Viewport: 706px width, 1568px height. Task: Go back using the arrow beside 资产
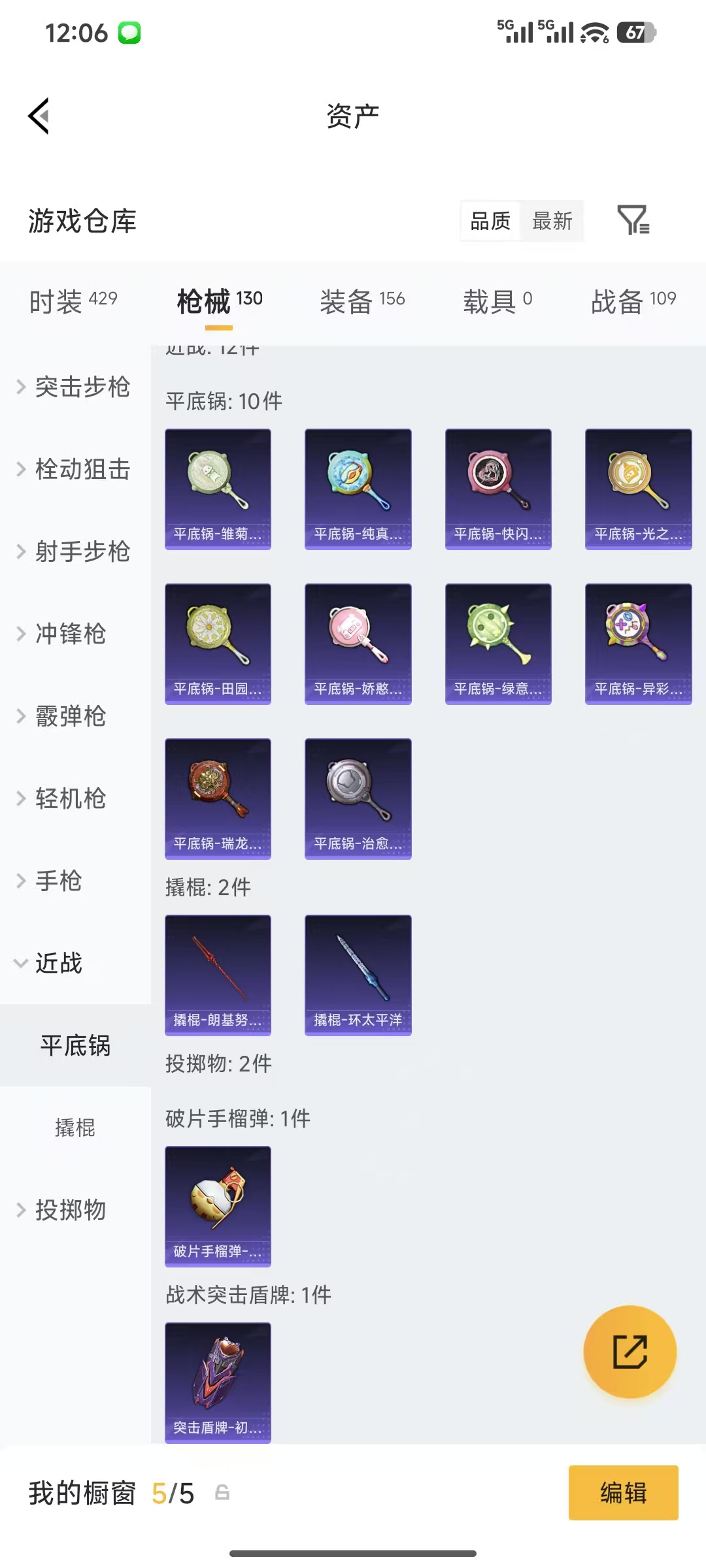tap(39, 115)
